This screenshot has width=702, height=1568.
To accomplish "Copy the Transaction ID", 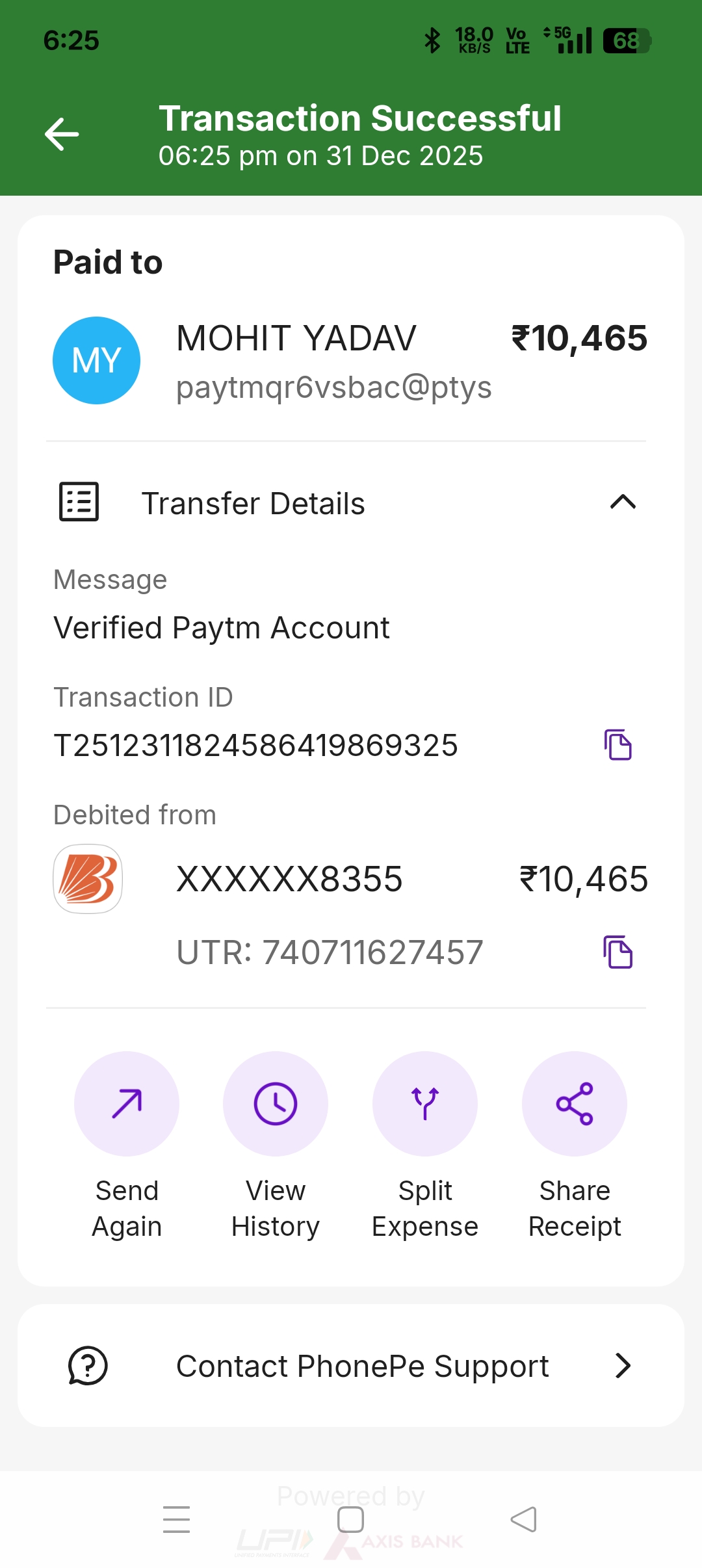I will (x=617, y=745).
